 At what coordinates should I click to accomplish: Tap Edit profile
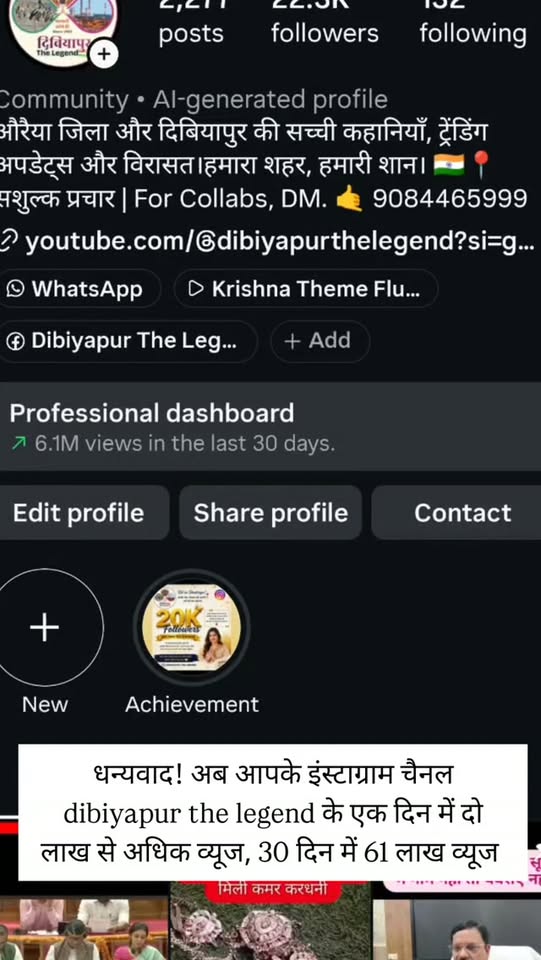tap(83, 513)
